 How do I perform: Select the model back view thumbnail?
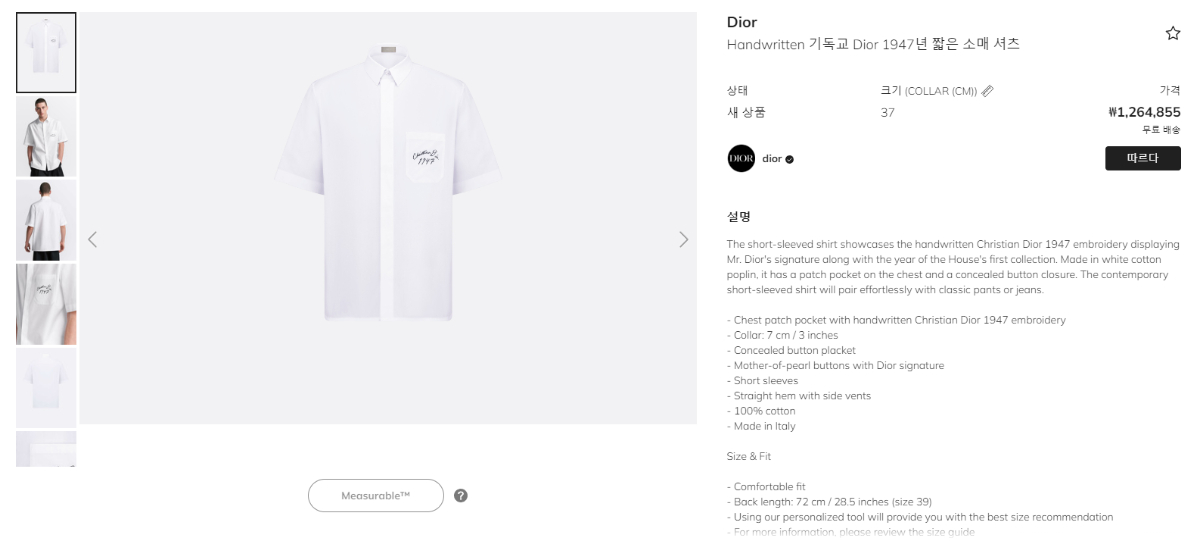tap(46, 220)
